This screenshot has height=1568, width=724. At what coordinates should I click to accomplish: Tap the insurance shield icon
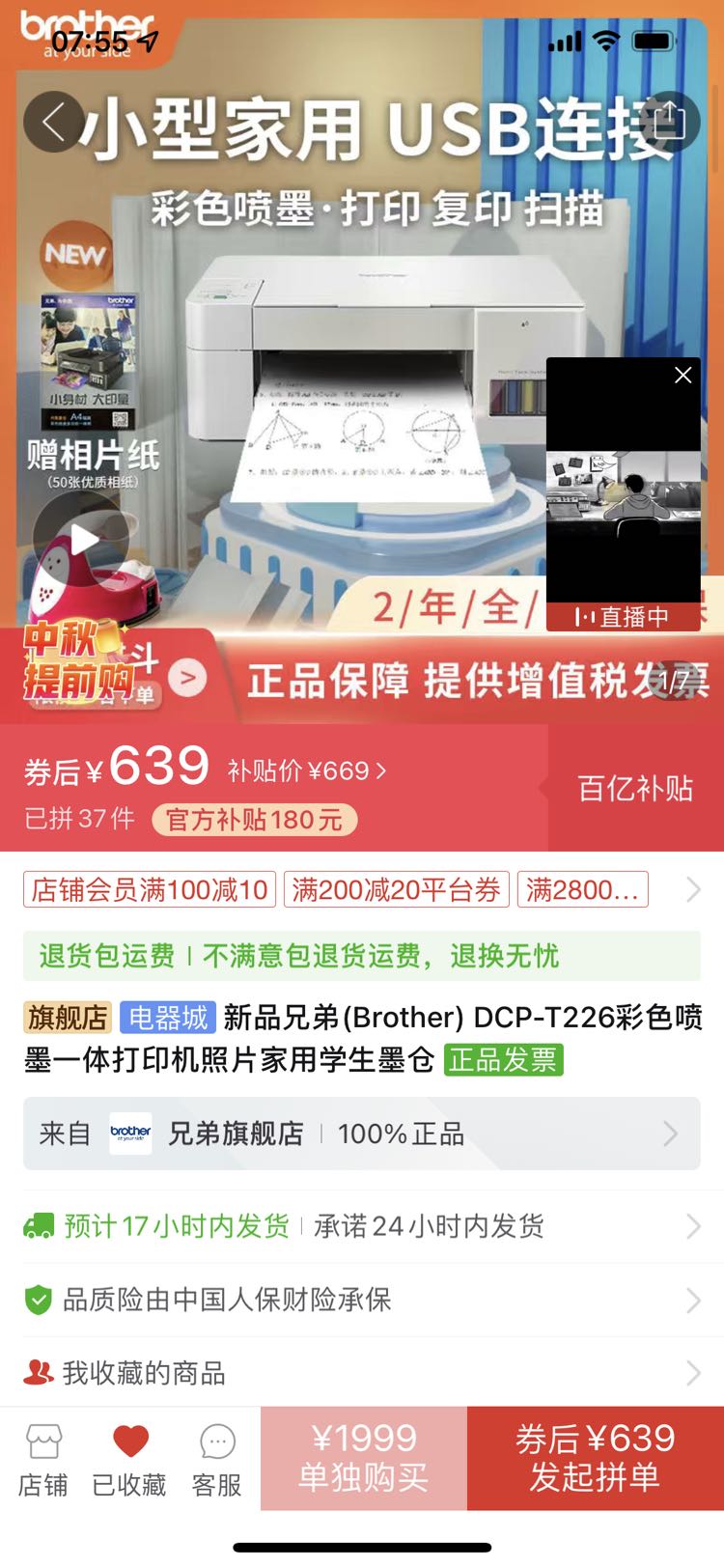click(39, 1299)
